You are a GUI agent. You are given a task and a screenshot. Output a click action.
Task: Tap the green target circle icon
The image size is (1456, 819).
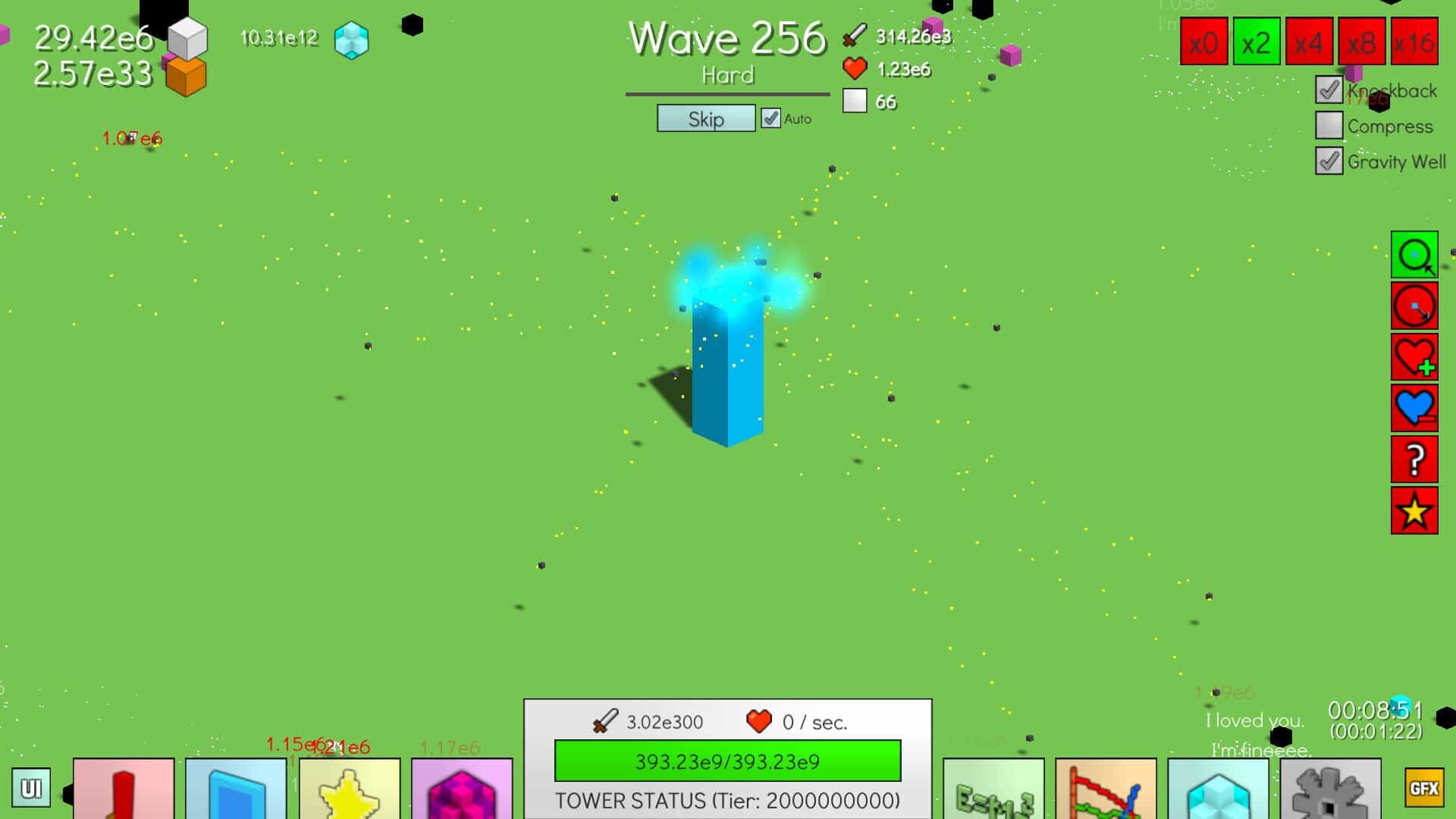click(x=1414, y=255)
